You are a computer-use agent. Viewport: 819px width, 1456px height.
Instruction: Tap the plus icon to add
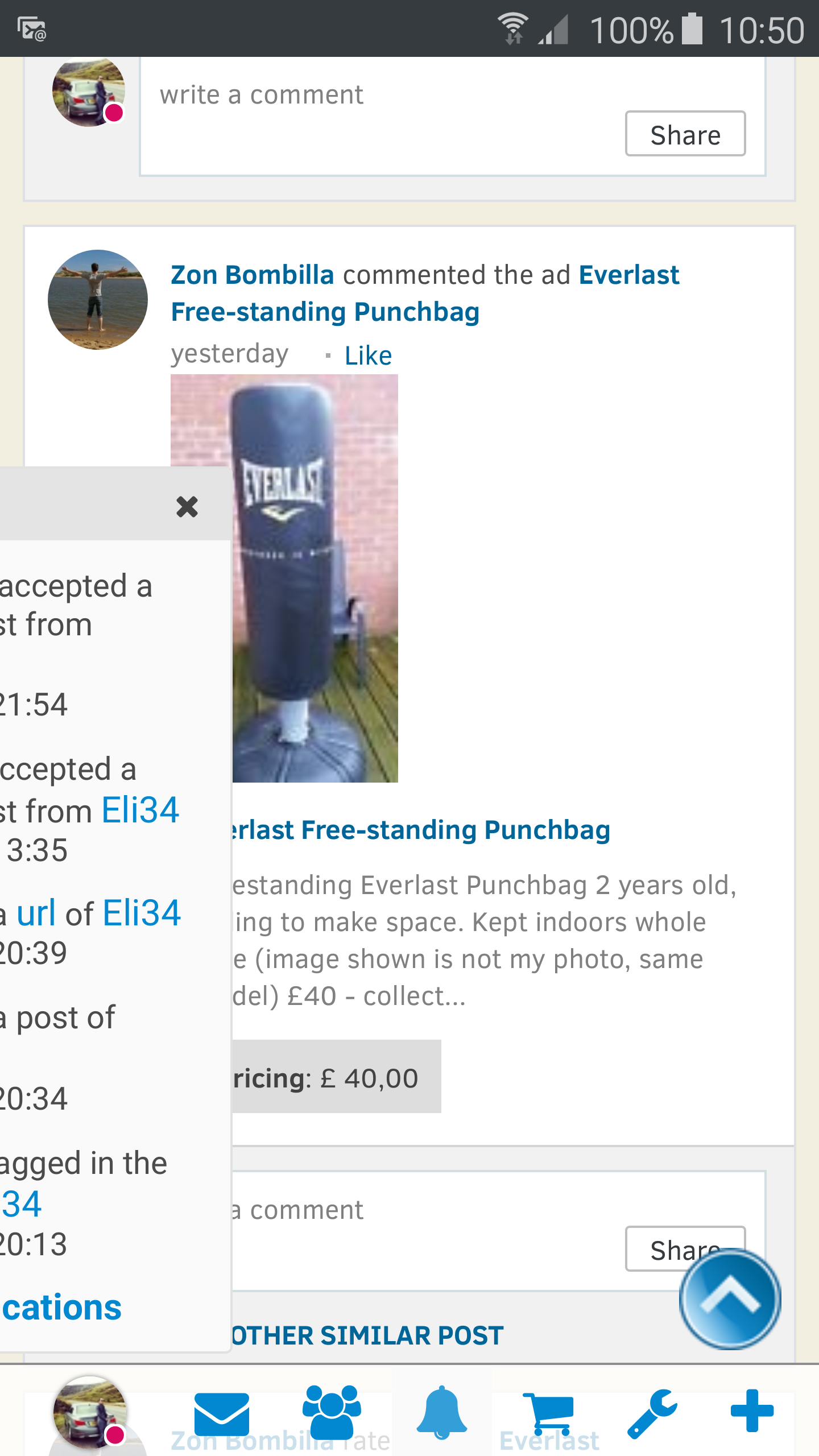click(x=752, y=1410)
